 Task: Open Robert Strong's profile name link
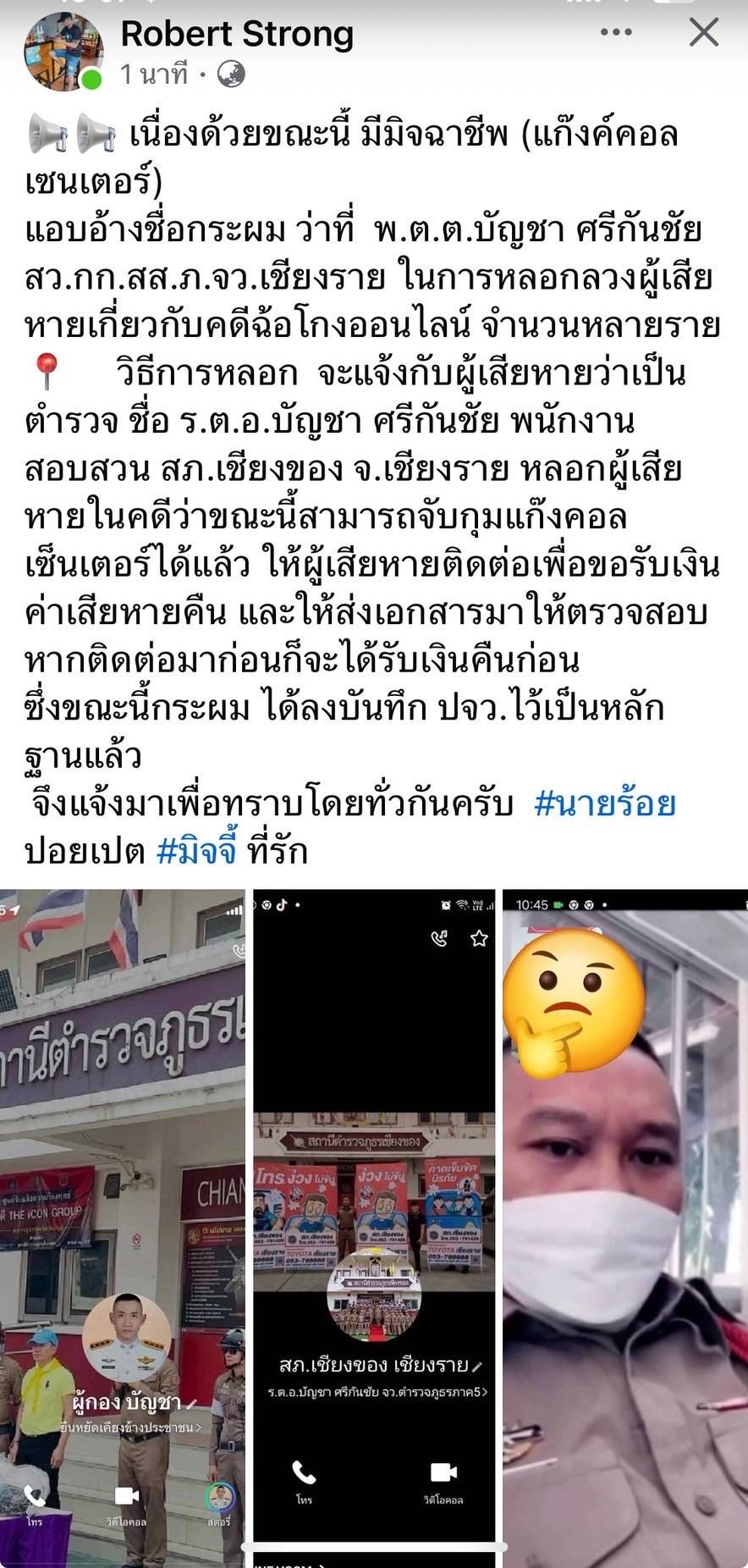point(237,34)
